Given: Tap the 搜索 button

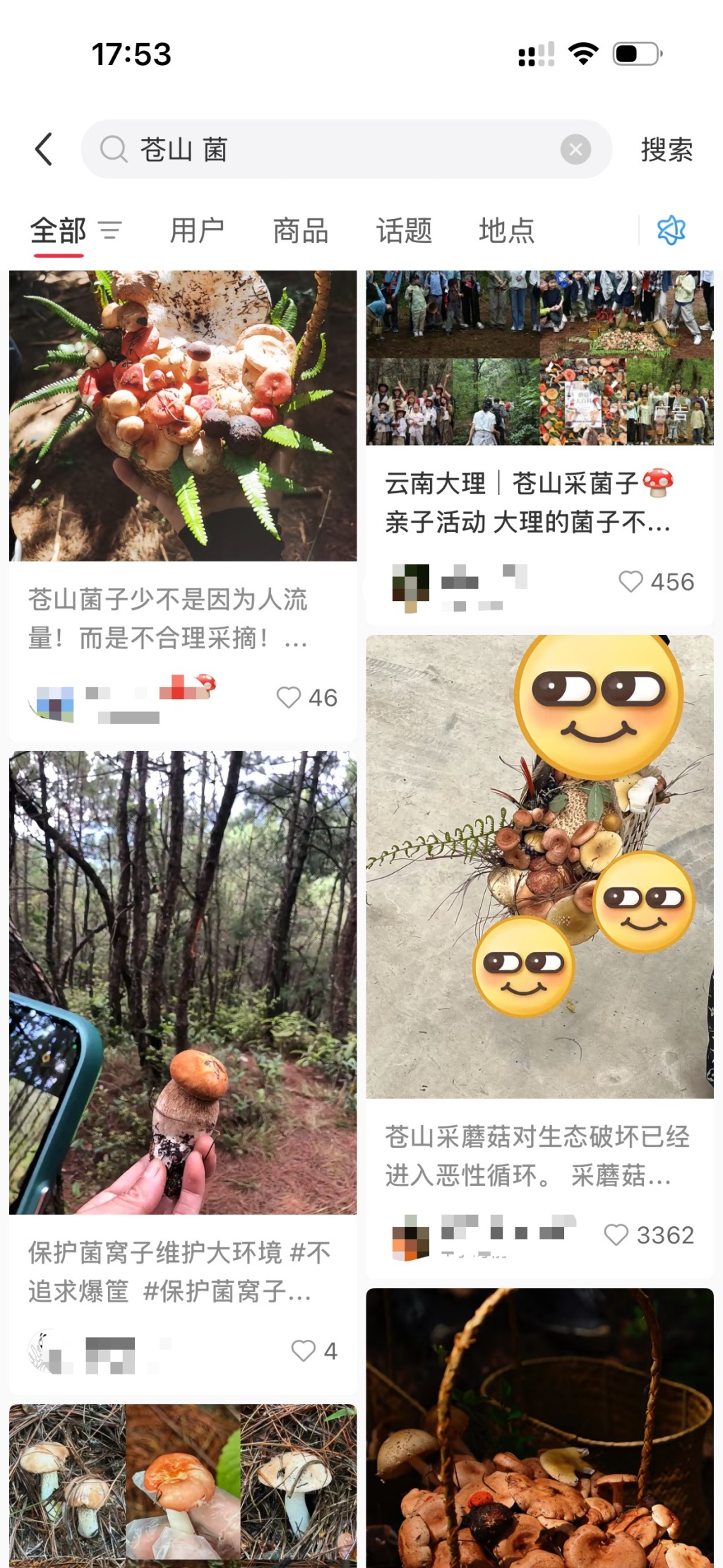Looking at the screenshot, I should (667, 150).
